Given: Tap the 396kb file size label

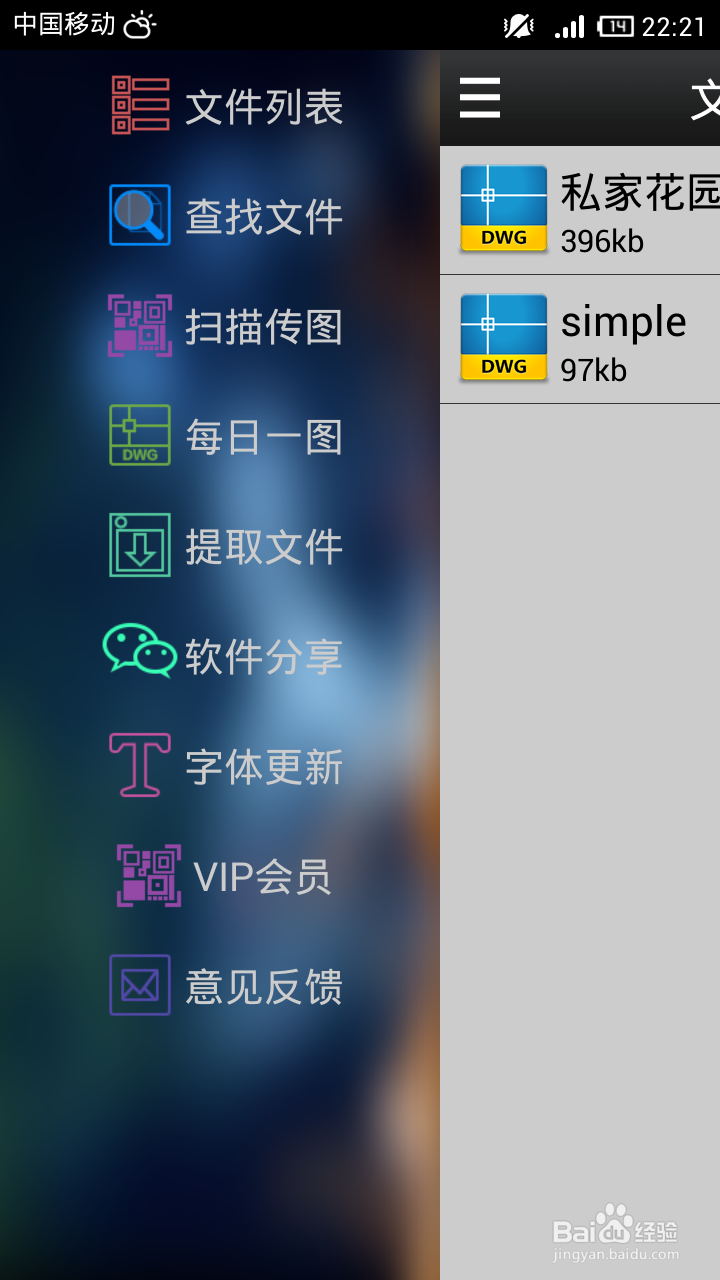Looking at the screenshot, I should 604,241.
